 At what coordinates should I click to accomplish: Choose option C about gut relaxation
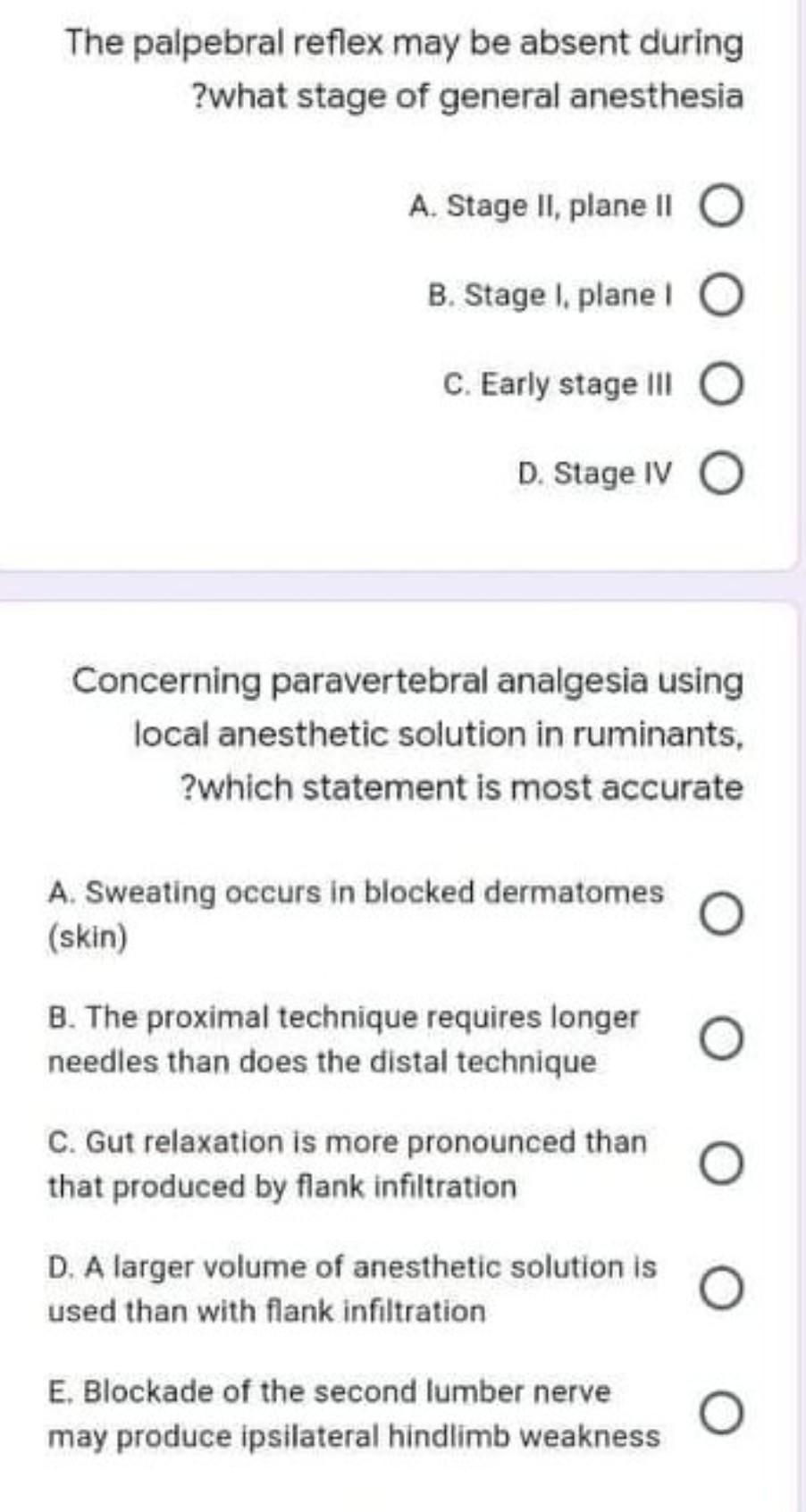(720, 1163)
